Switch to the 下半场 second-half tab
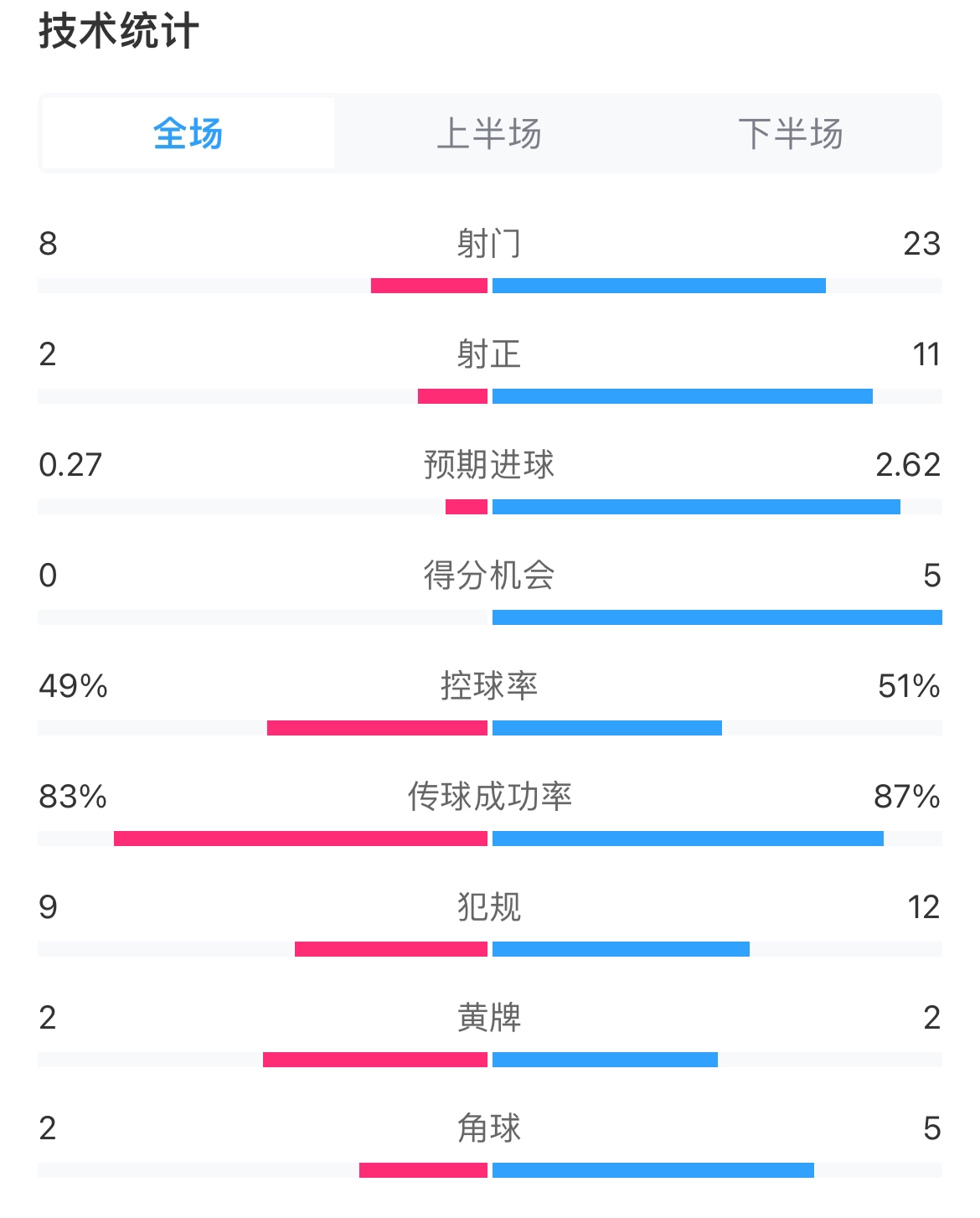980x1218 pixels. pos(790,134)
